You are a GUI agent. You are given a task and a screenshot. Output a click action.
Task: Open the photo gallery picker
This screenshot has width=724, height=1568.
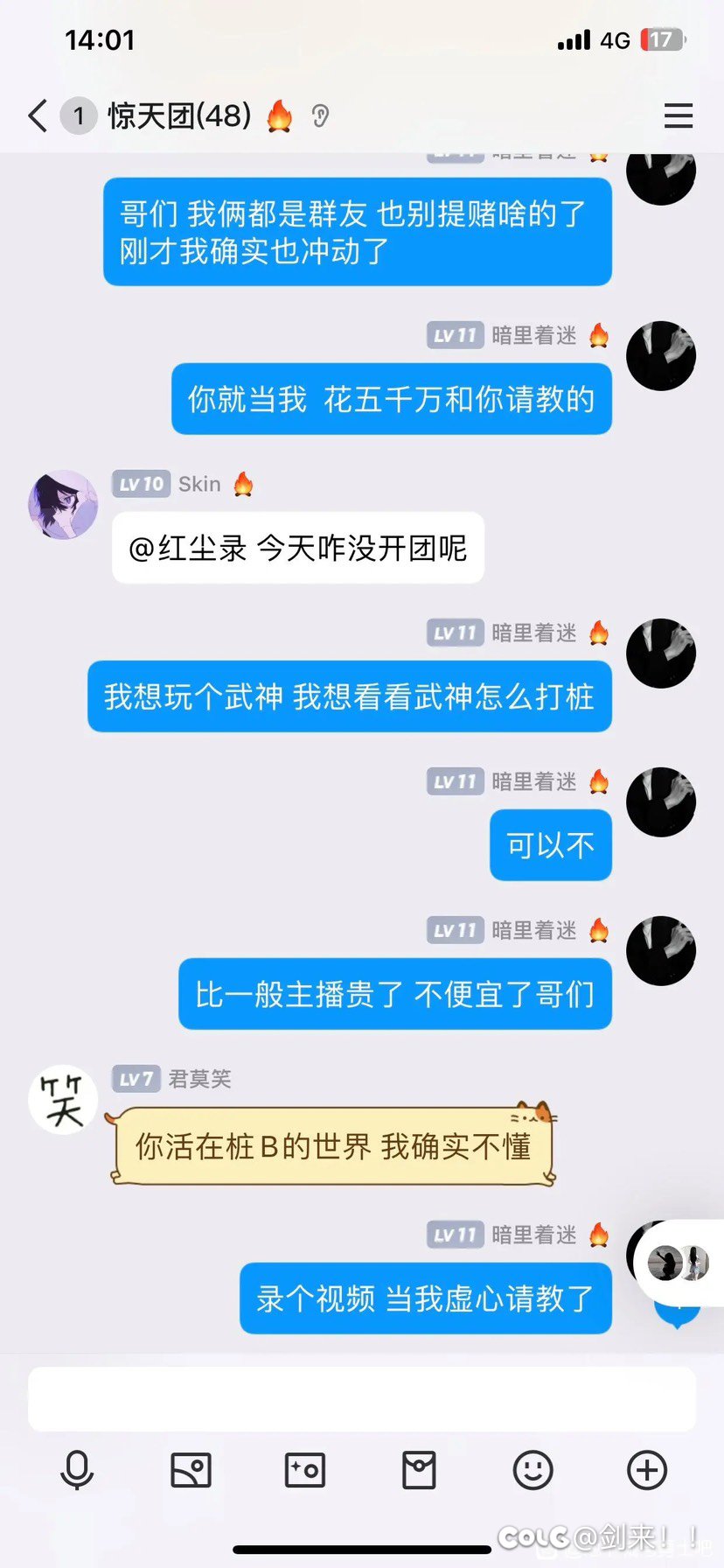click(x=191, y=1470)
